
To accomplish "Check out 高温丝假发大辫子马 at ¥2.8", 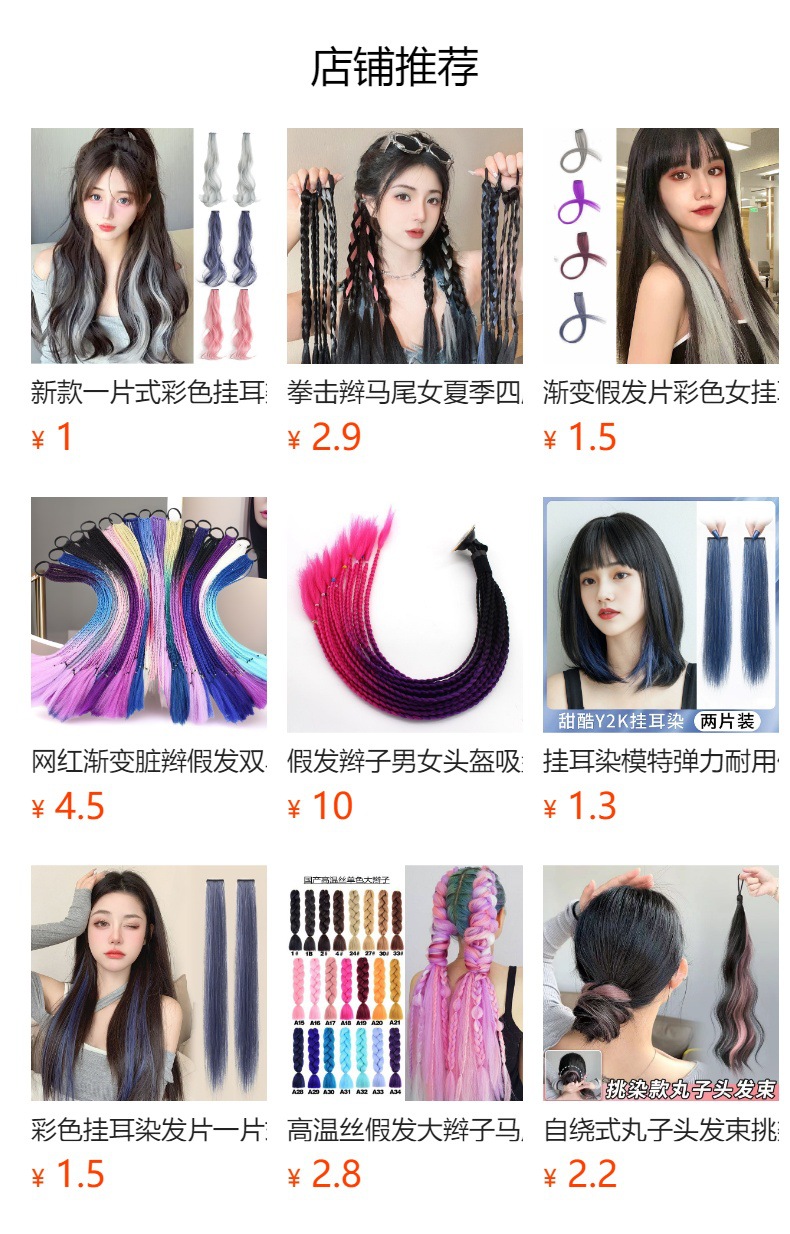I will 405,1029.
